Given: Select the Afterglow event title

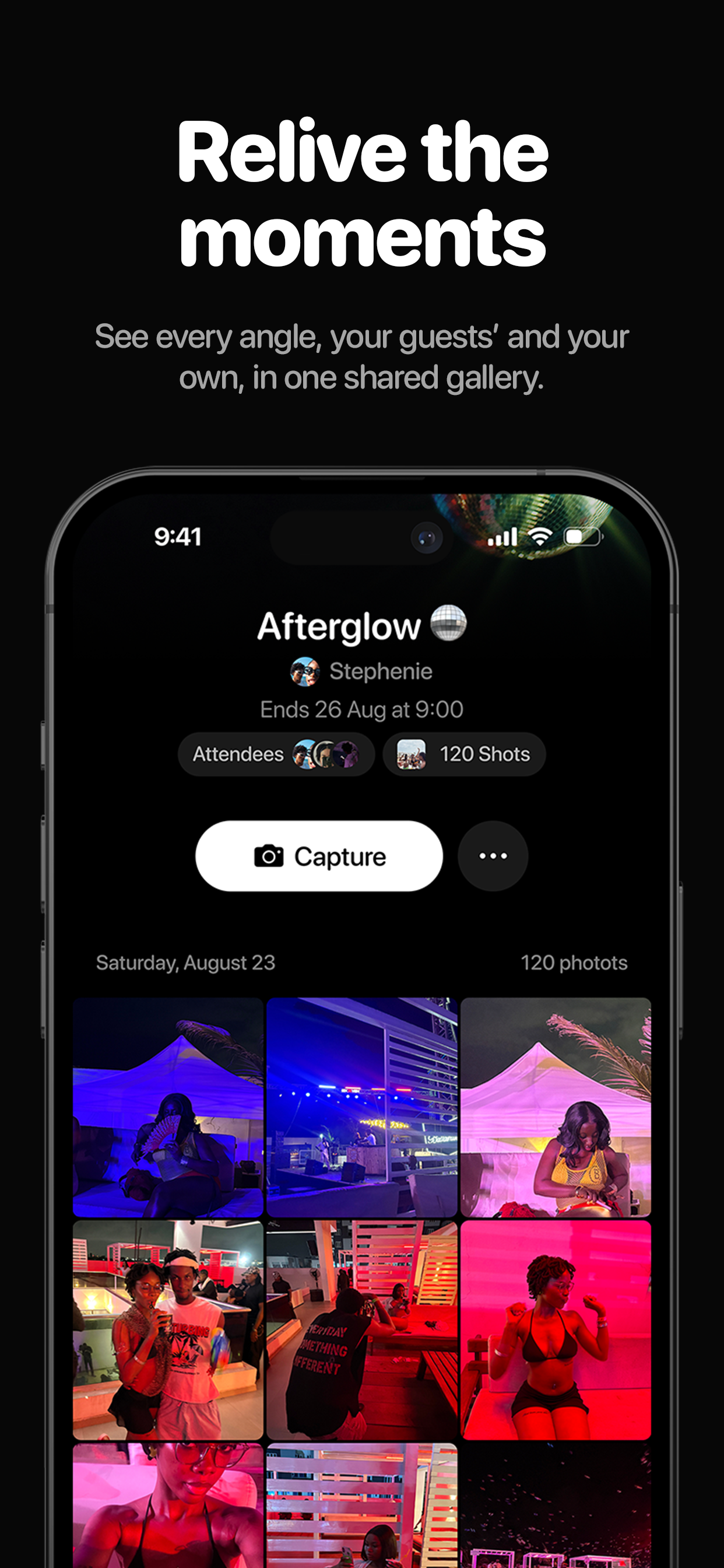Looking at the screenshot, I should (x=338, y=626).
